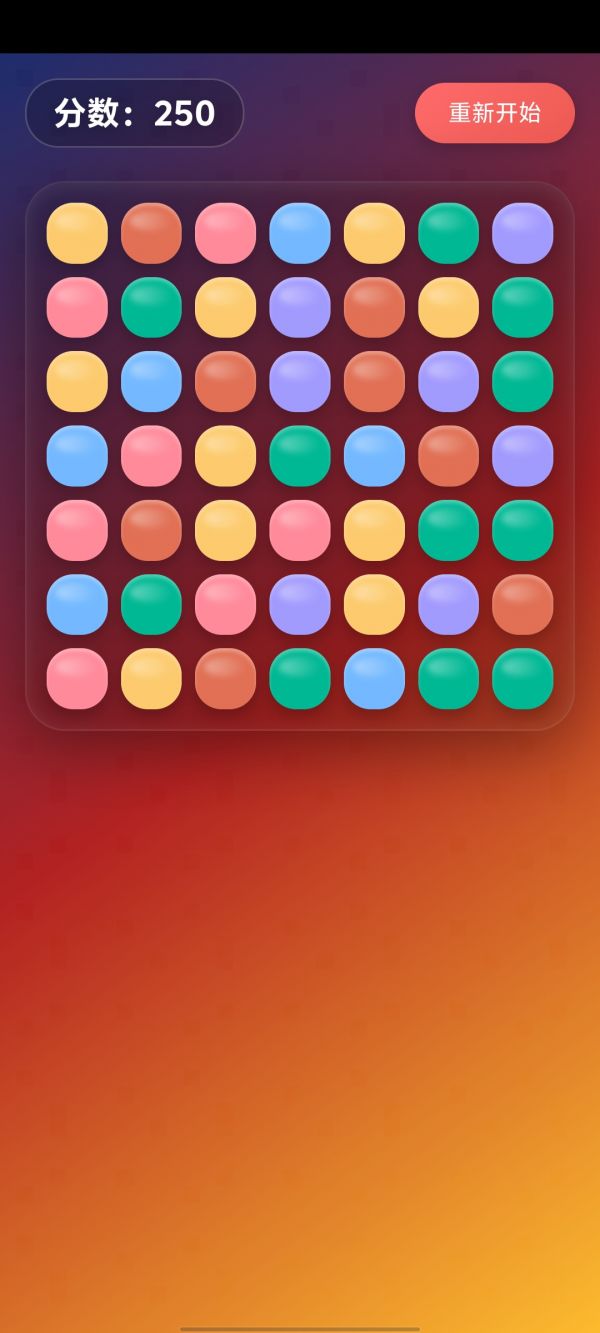Tap the purple tile in the second row
The width and height of the screenshot is (600, 1333).
[x=300, y=307]
